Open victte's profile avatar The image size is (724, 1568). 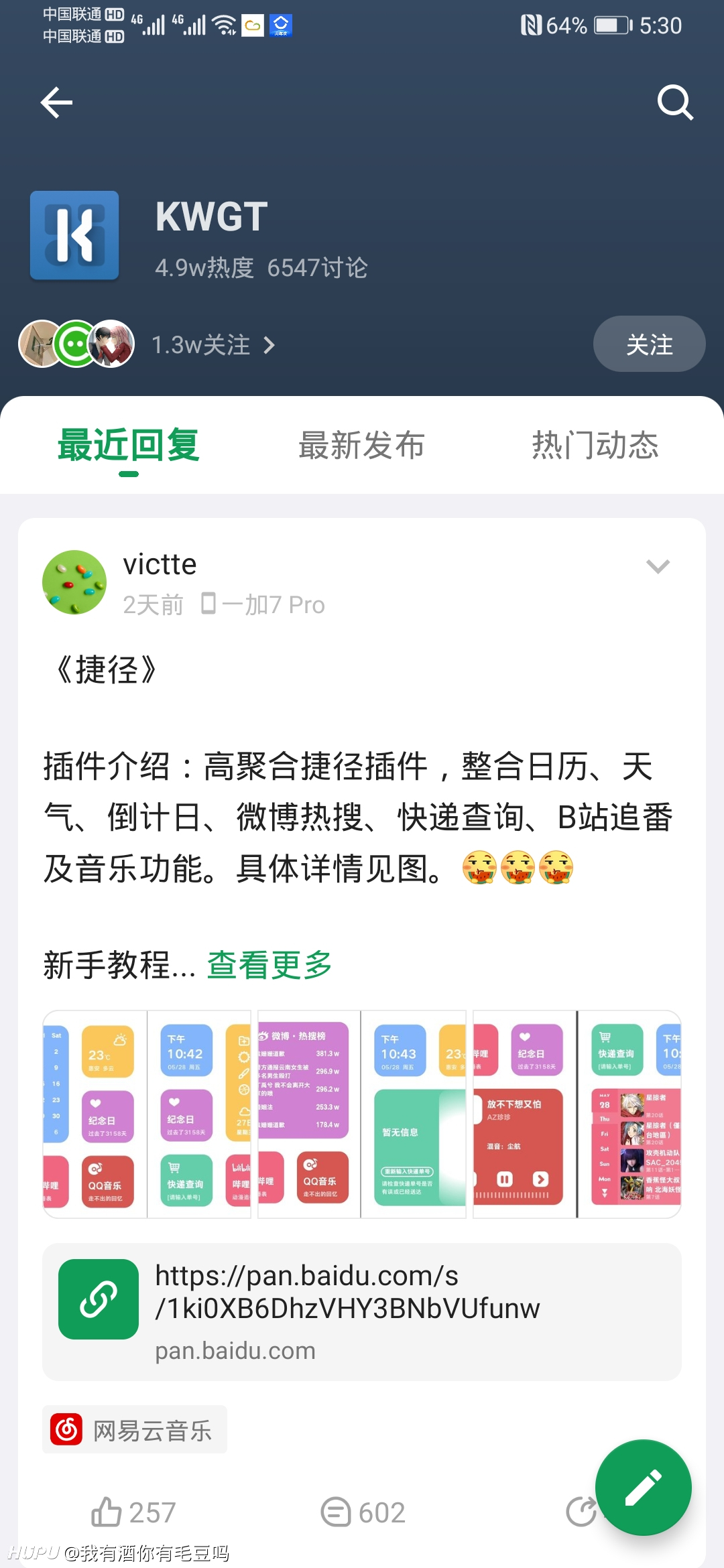74,582
